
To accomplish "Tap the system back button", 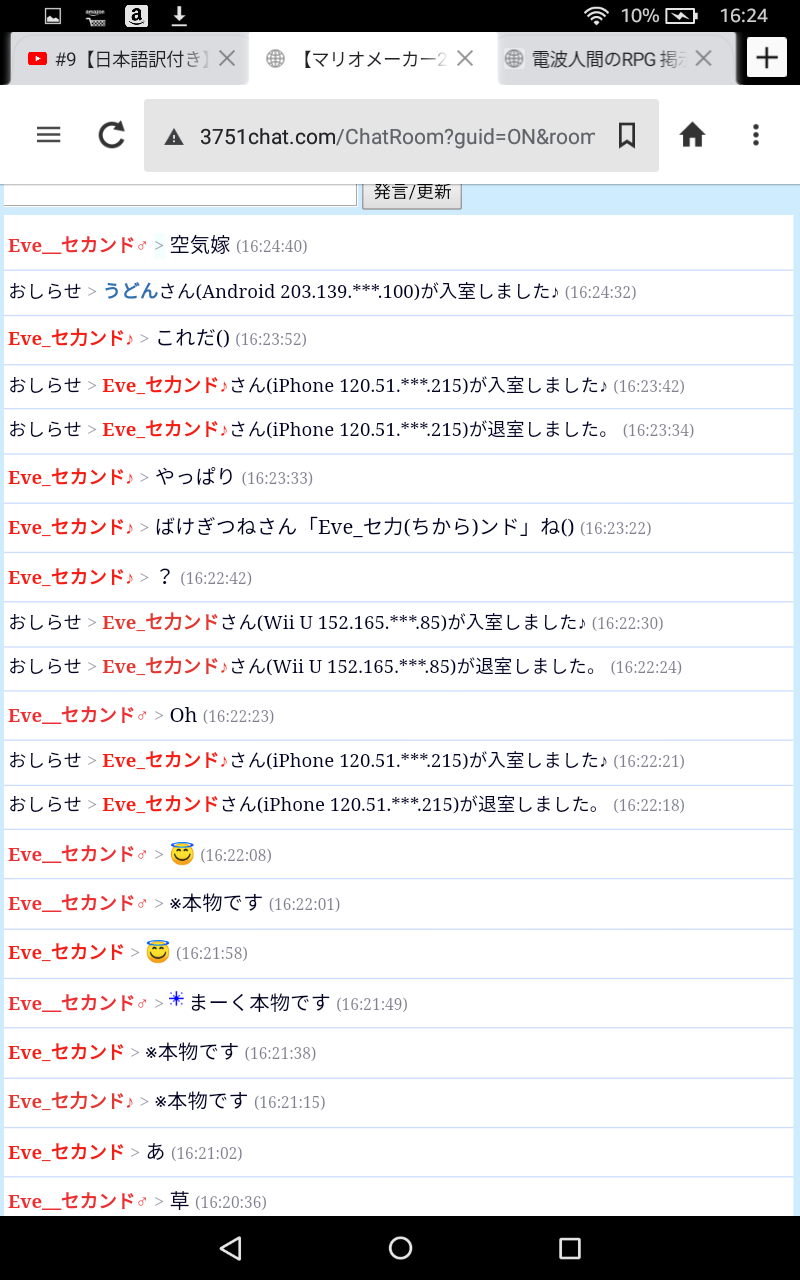I will [x=231, y=1247].
